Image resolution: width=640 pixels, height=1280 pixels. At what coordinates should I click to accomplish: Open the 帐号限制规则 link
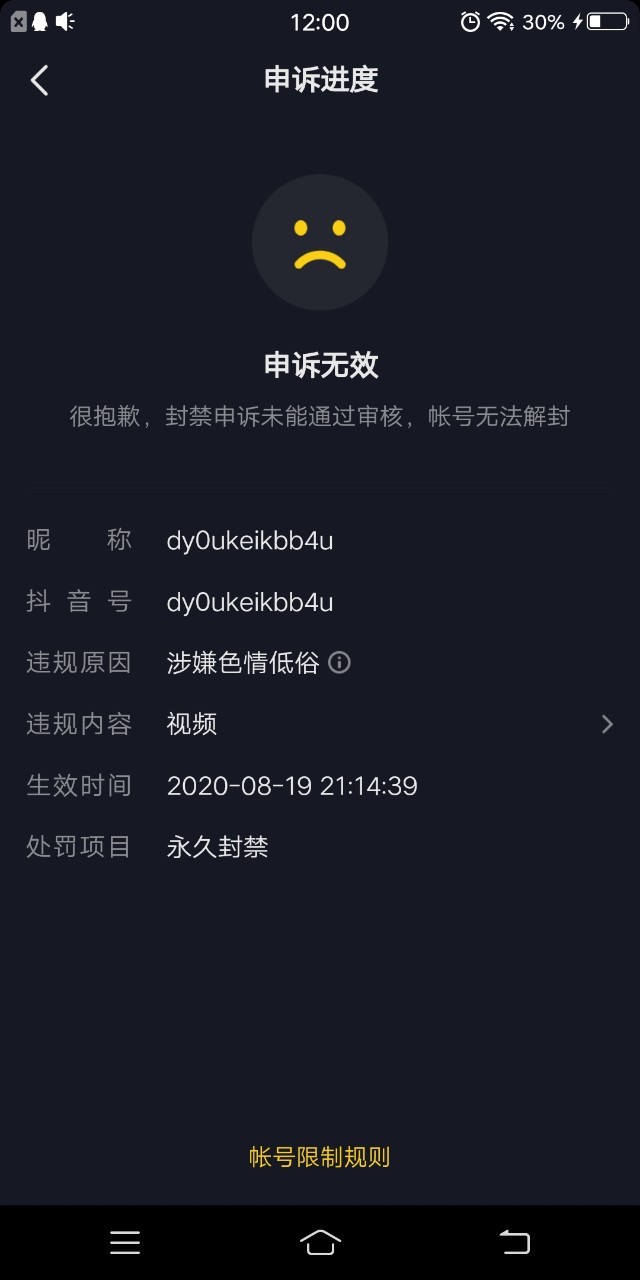pyautogui.click(x=320, y=1157)
